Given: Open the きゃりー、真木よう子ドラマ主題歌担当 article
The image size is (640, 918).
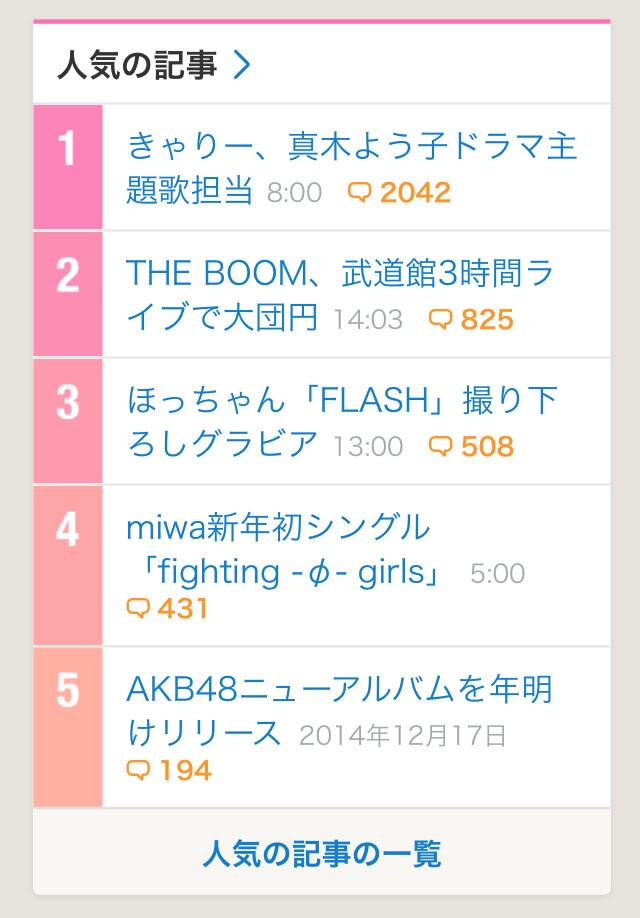Looking at the screenshot, I should click(x=352, y=167).
